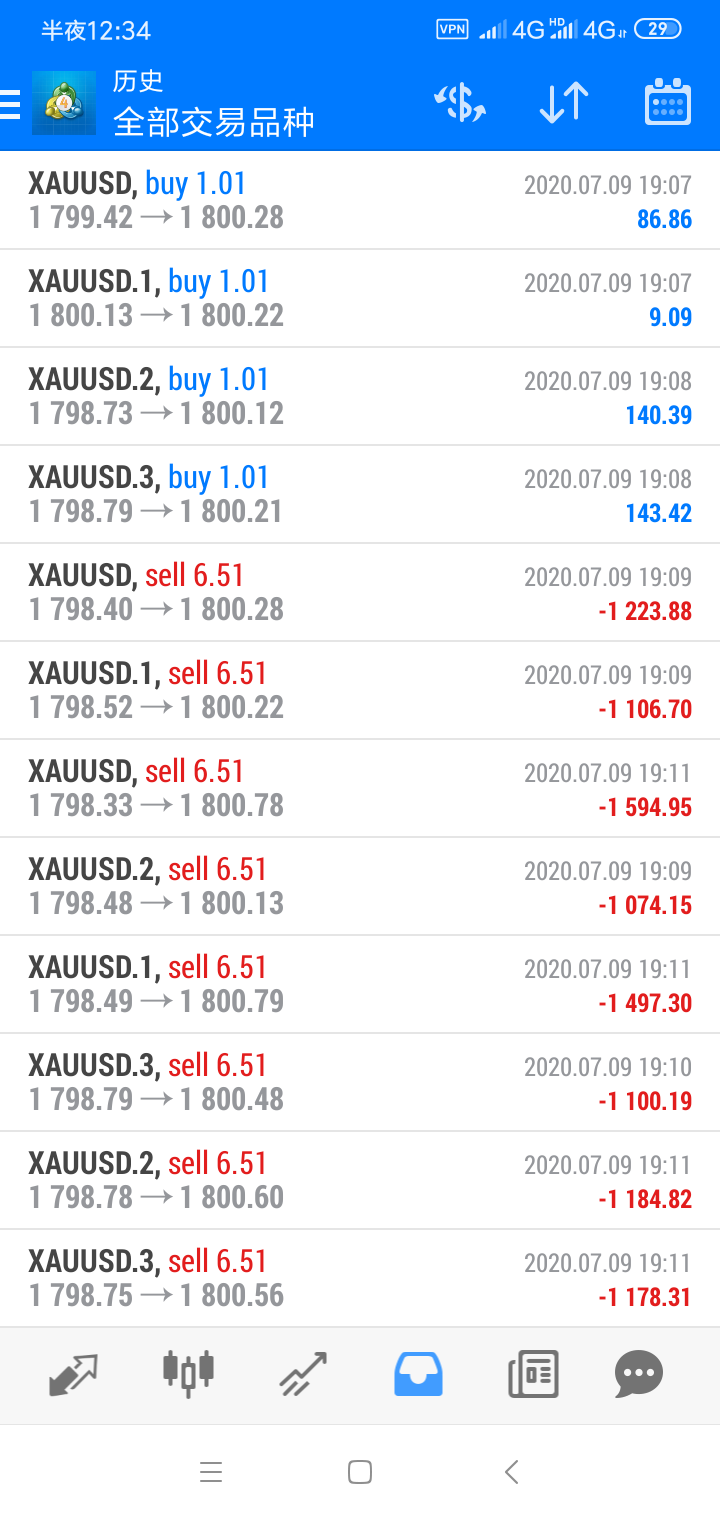Expand XAUUSD.3 buy trade with 143.42 profit
The height and width of the screenshot is (1520, 720).
tap(360, 495)
